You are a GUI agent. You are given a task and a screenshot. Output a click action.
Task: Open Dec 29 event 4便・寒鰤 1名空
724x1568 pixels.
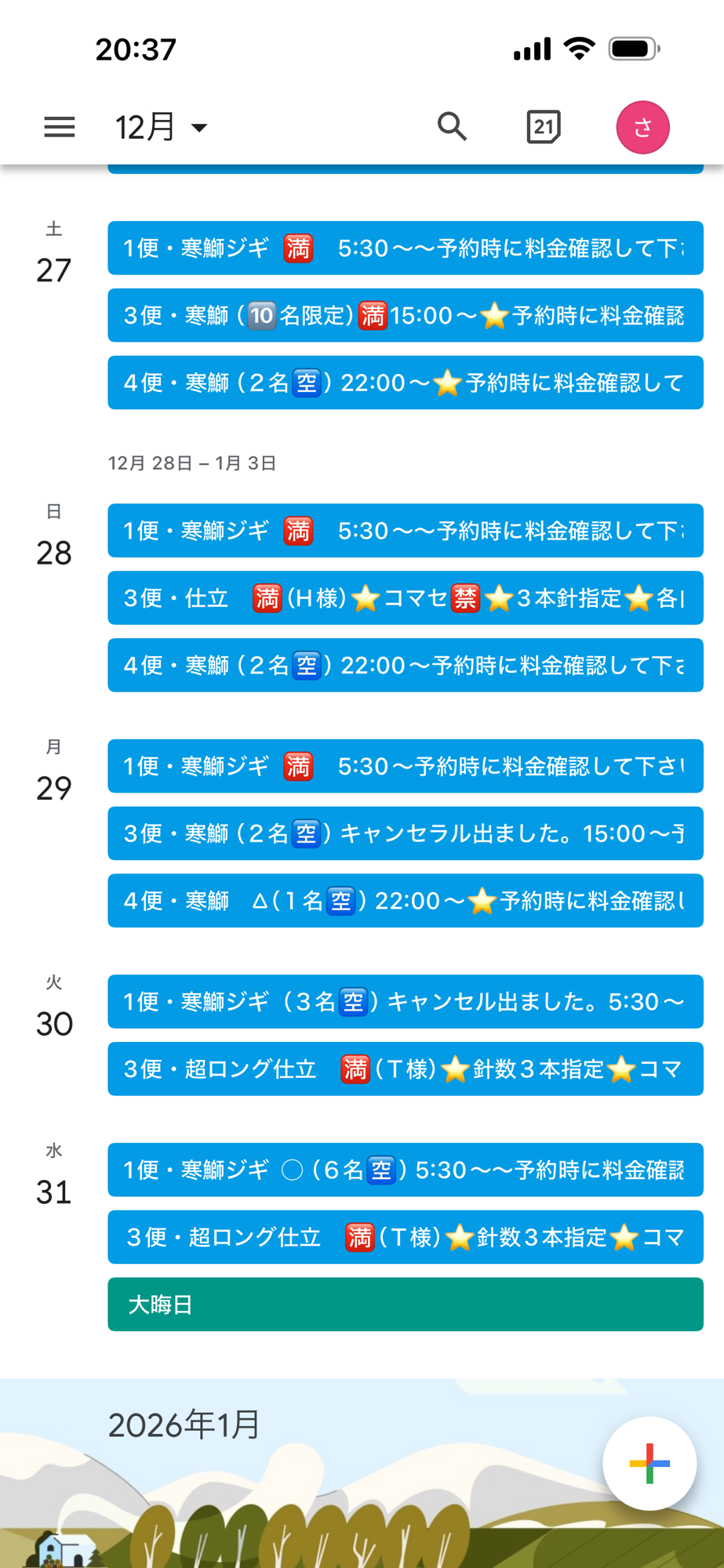coord(405,901)
